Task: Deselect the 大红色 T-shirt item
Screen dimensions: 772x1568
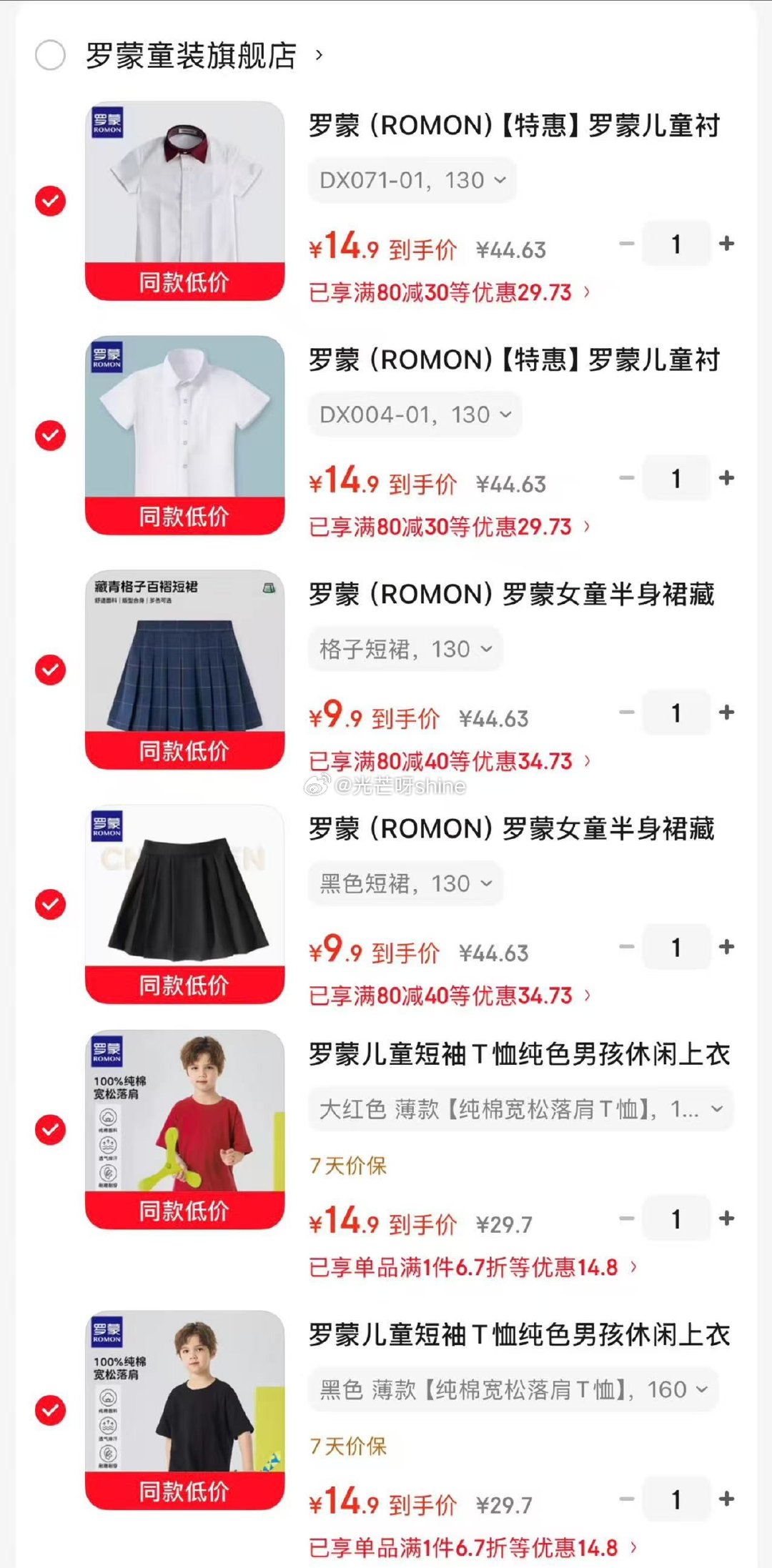Action: pos(50,1130)
